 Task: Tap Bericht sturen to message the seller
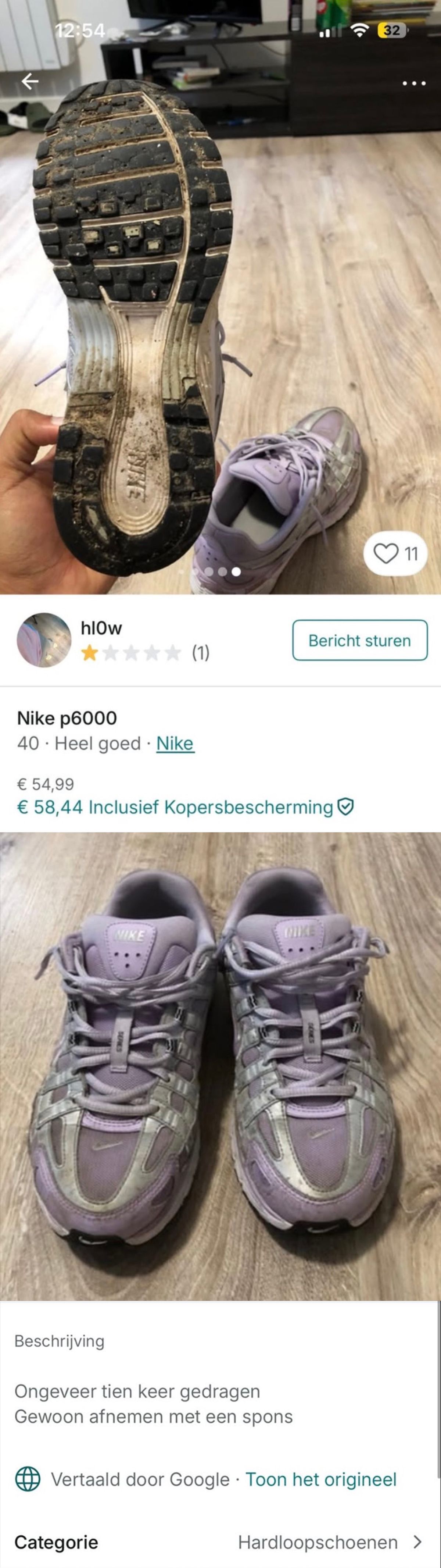click(x=359, y=640)
